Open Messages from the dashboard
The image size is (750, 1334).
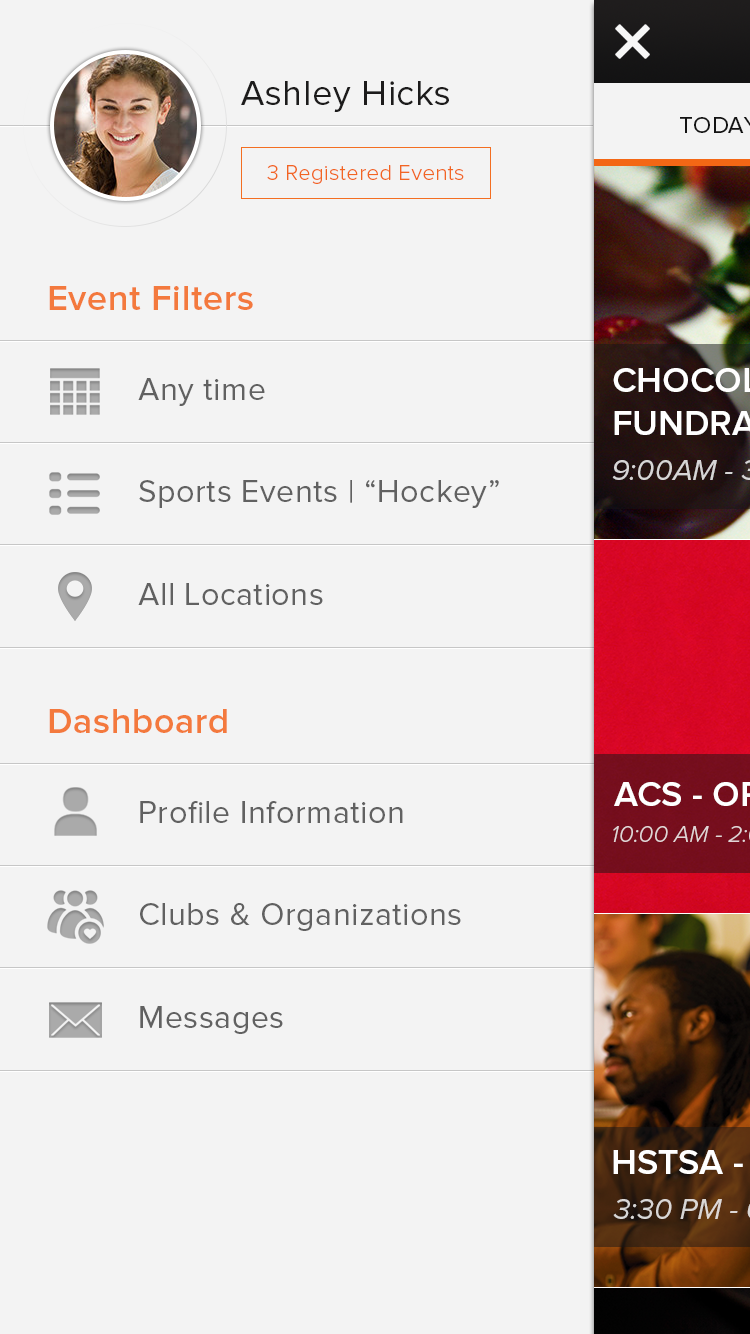click(x=297, y=1019)
